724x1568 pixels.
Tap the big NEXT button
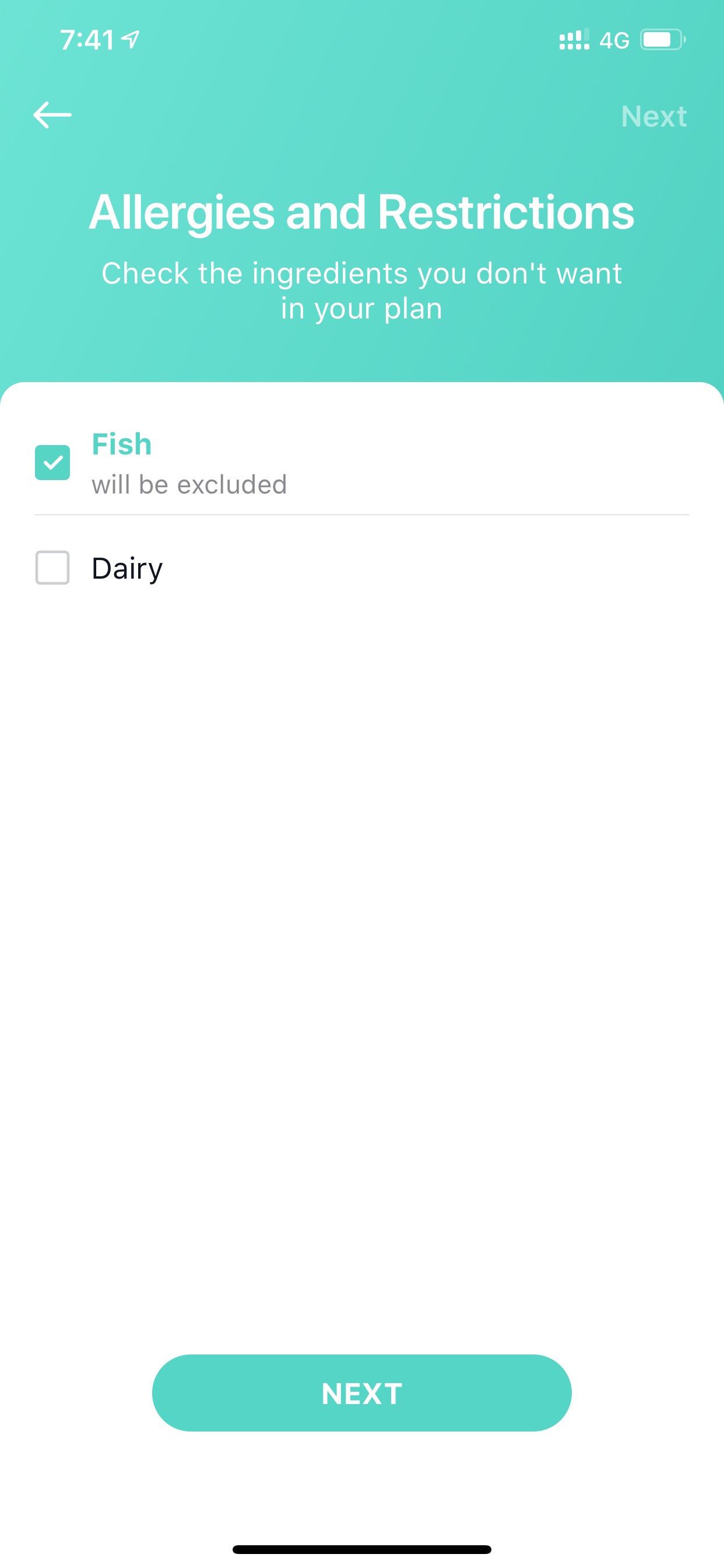coord(361,1394)
